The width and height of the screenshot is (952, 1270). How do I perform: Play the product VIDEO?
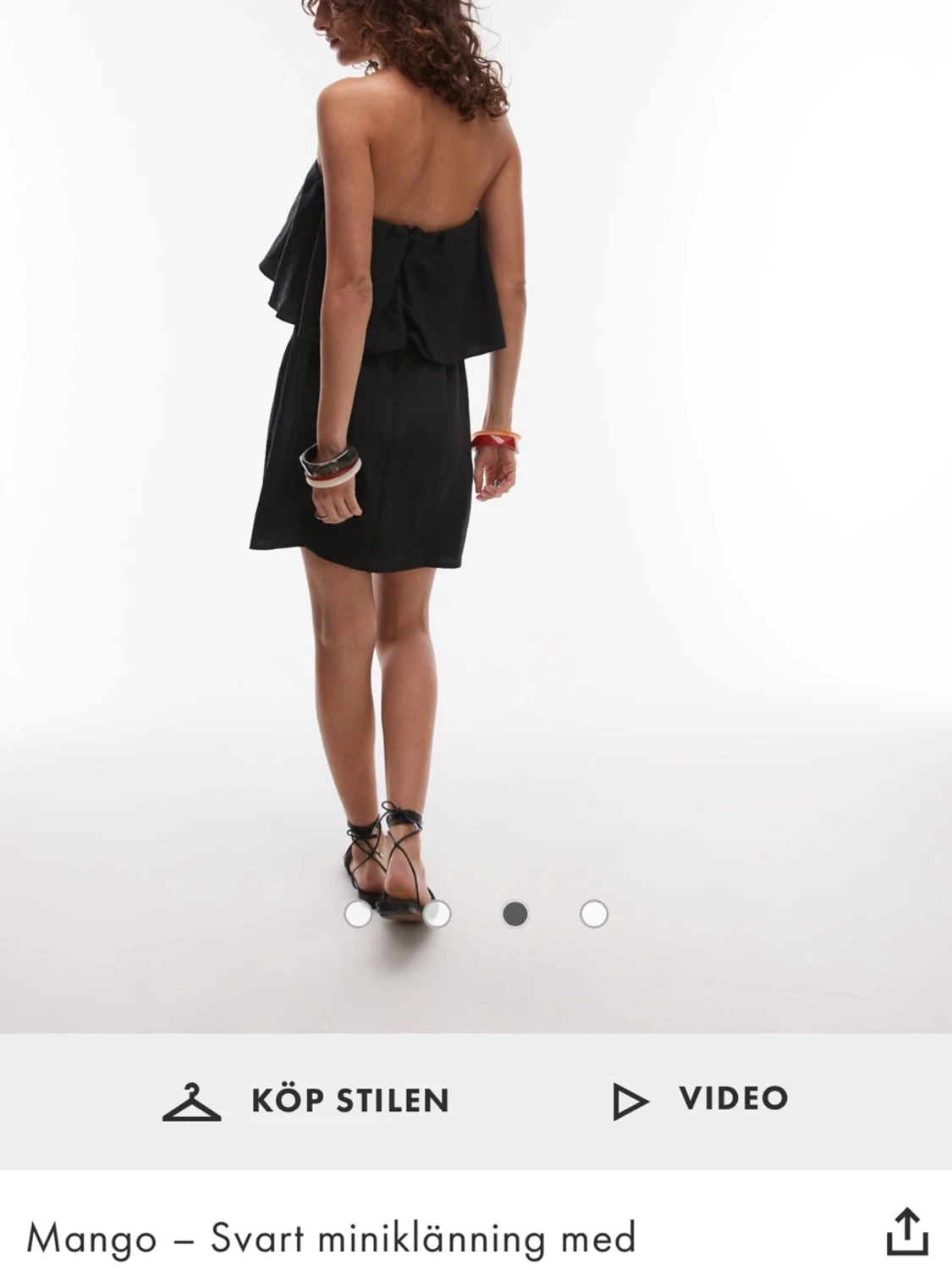(701, 1100)
